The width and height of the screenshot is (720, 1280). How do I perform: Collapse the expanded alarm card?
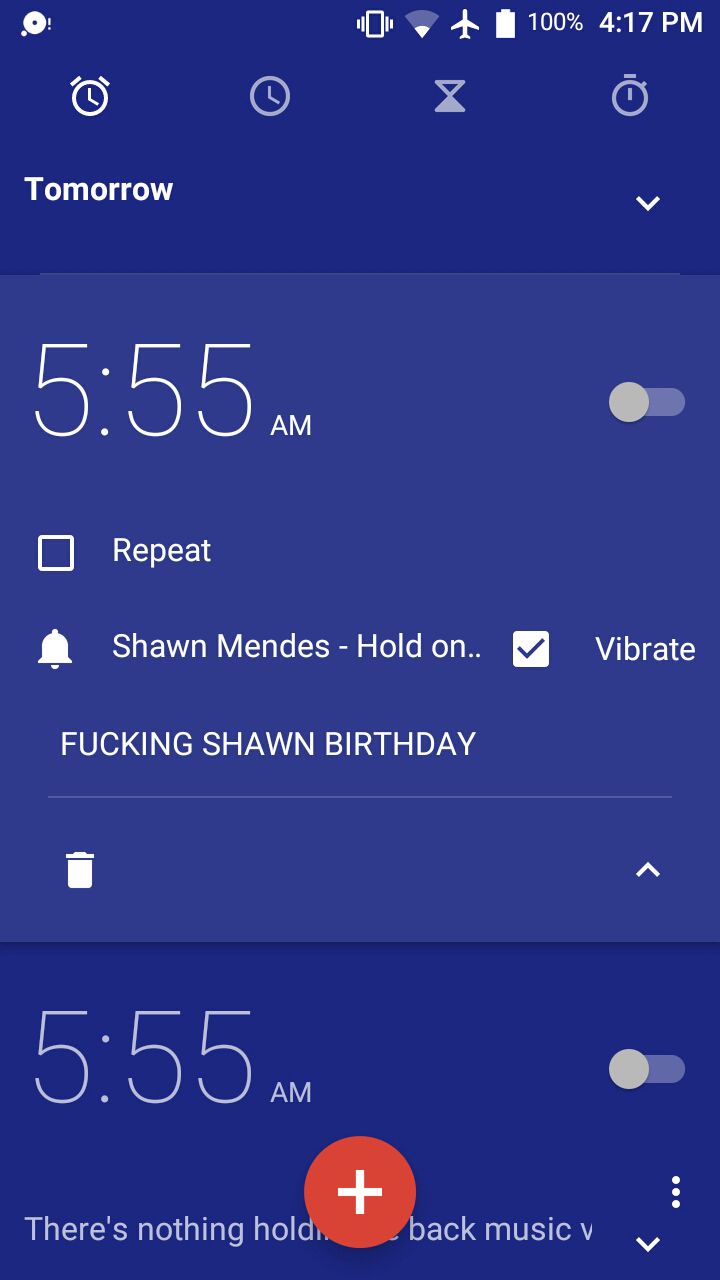[x=648, y=870]
